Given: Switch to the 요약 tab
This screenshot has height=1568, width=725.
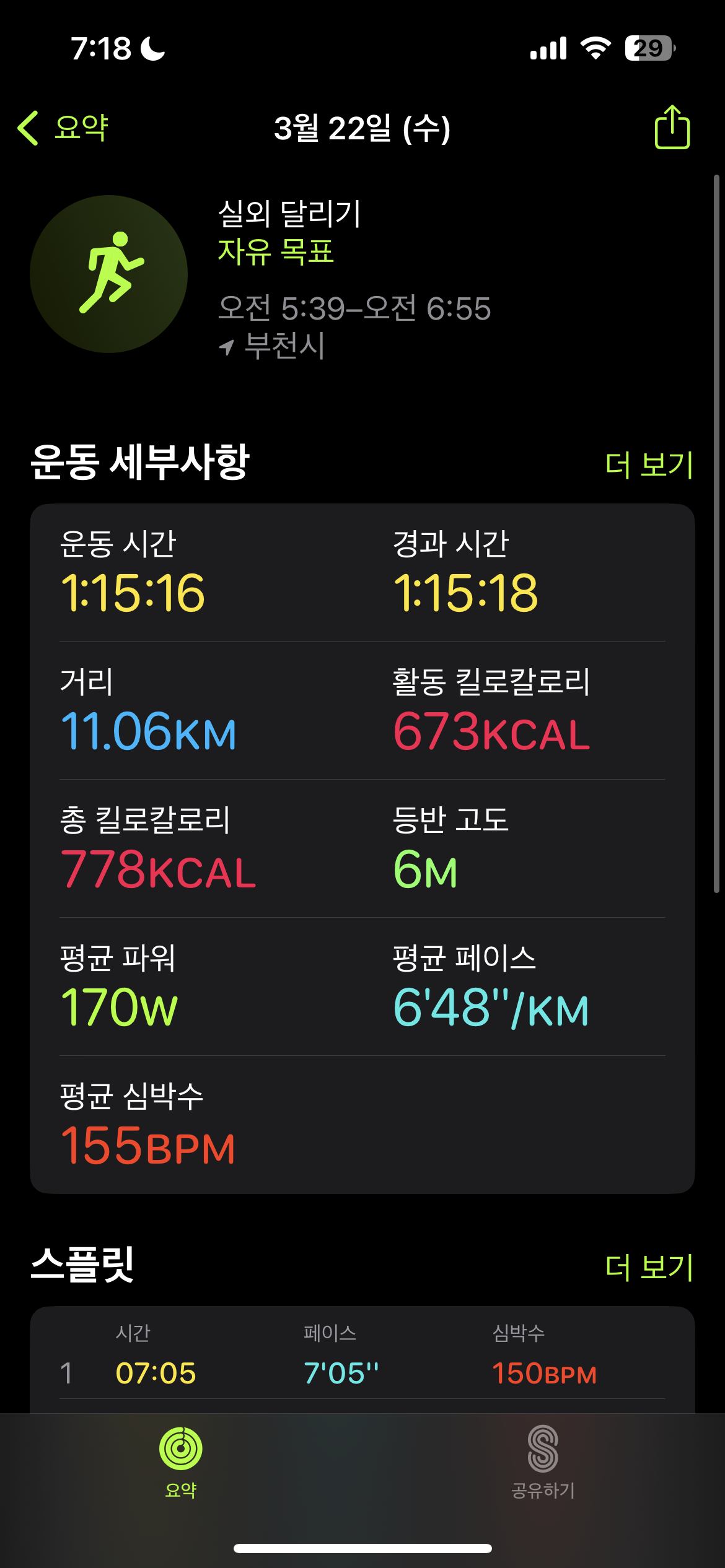Looking at the screenshot, I should click(x=180, y=1461).
